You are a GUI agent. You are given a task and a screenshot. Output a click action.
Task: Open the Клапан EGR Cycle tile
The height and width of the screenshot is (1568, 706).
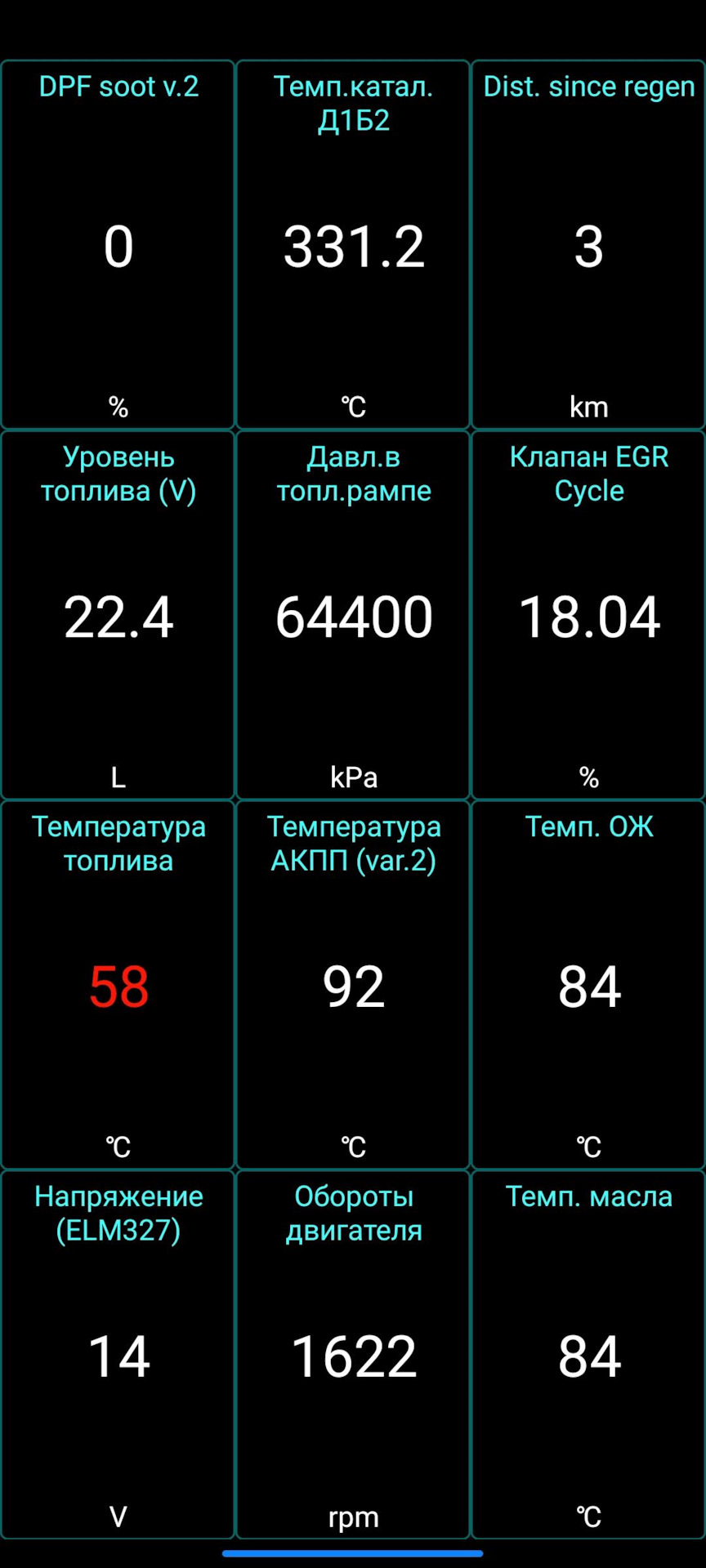[588, 615]
